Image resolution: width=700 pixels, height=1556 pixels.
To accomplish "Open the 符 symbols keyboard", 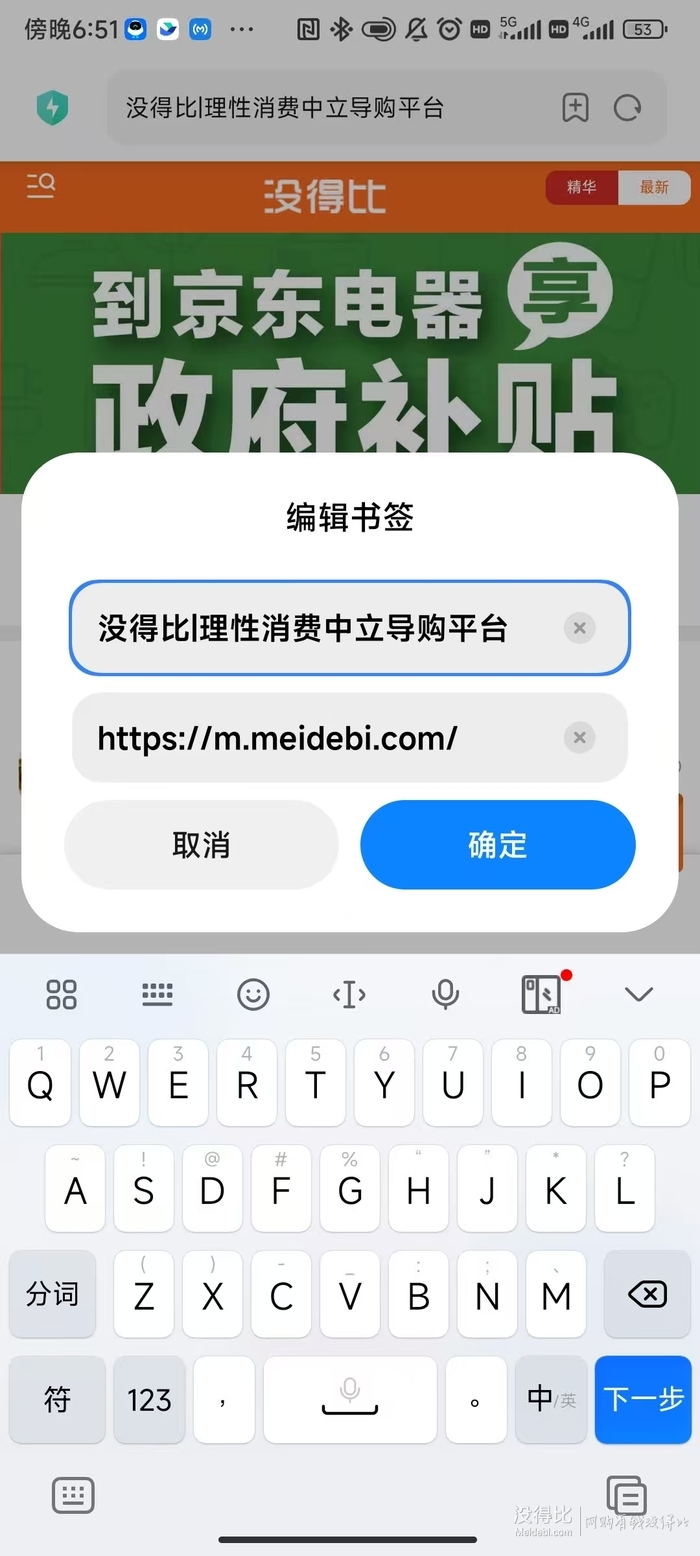I will coord(57,1399).
